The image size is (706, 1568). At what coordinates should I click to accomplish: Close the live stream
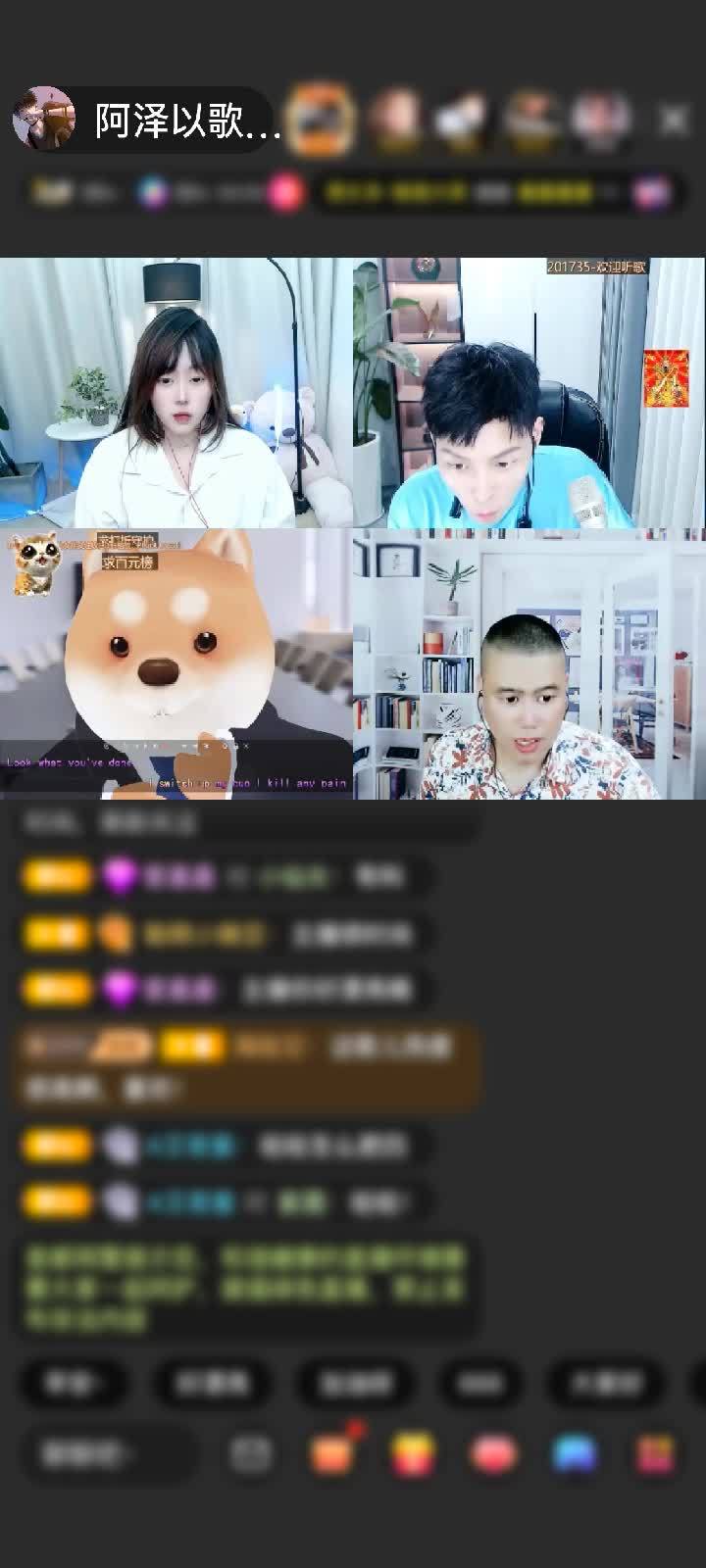click(673, 121)
